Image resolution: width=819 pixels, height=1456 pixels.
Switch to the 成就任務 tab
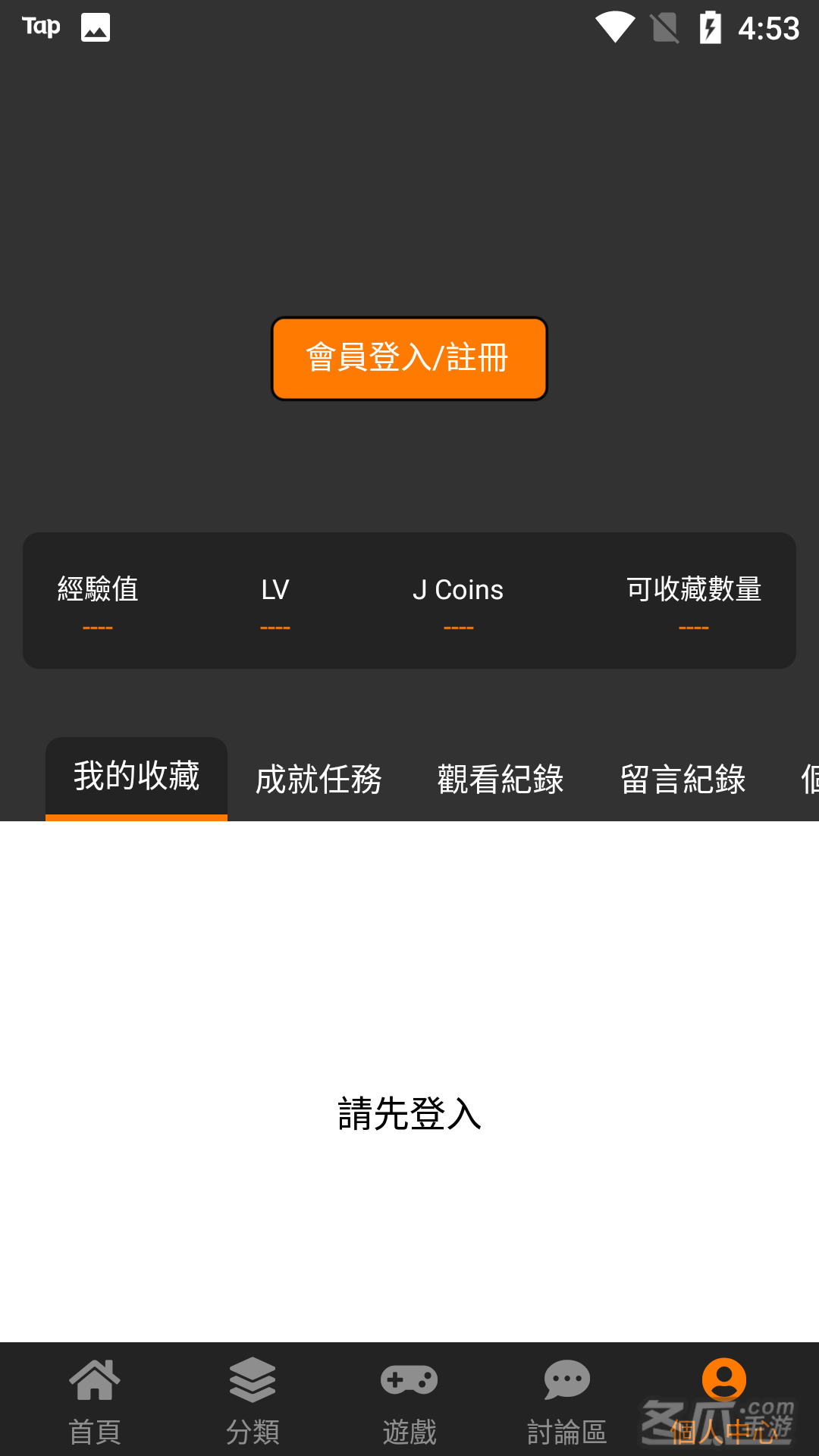[318, 780]
